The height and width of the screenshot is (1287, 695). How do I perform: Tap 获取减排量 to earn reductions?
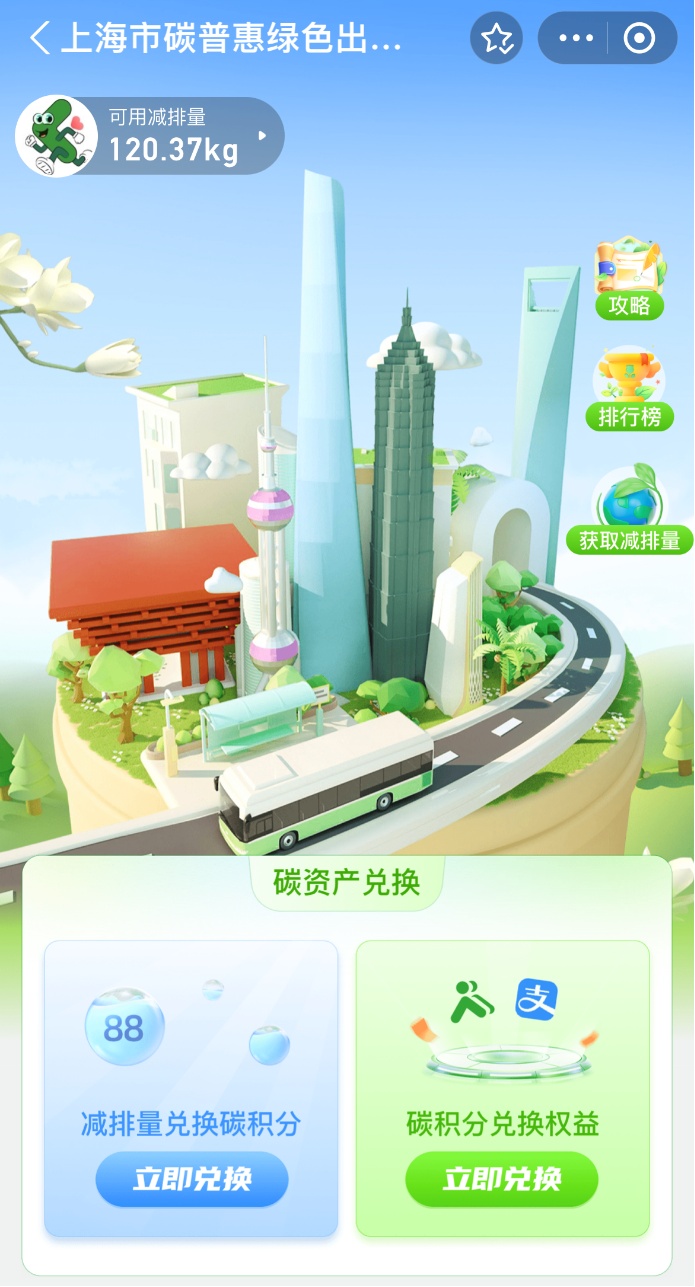pyautogui.click(x=629, y=512)
